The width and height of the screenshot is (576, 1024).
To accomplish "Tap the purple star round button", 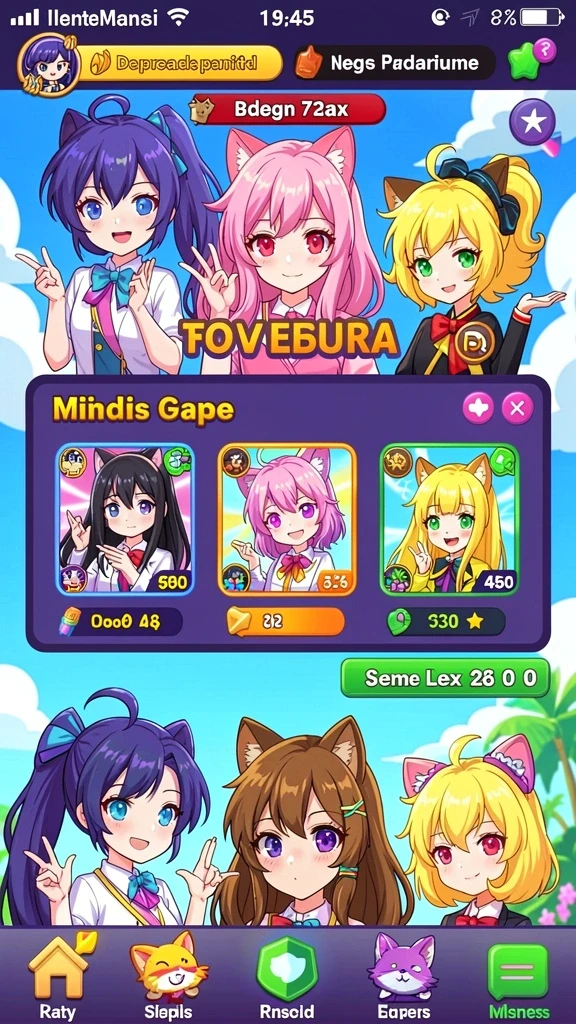I will click(533, 122).
